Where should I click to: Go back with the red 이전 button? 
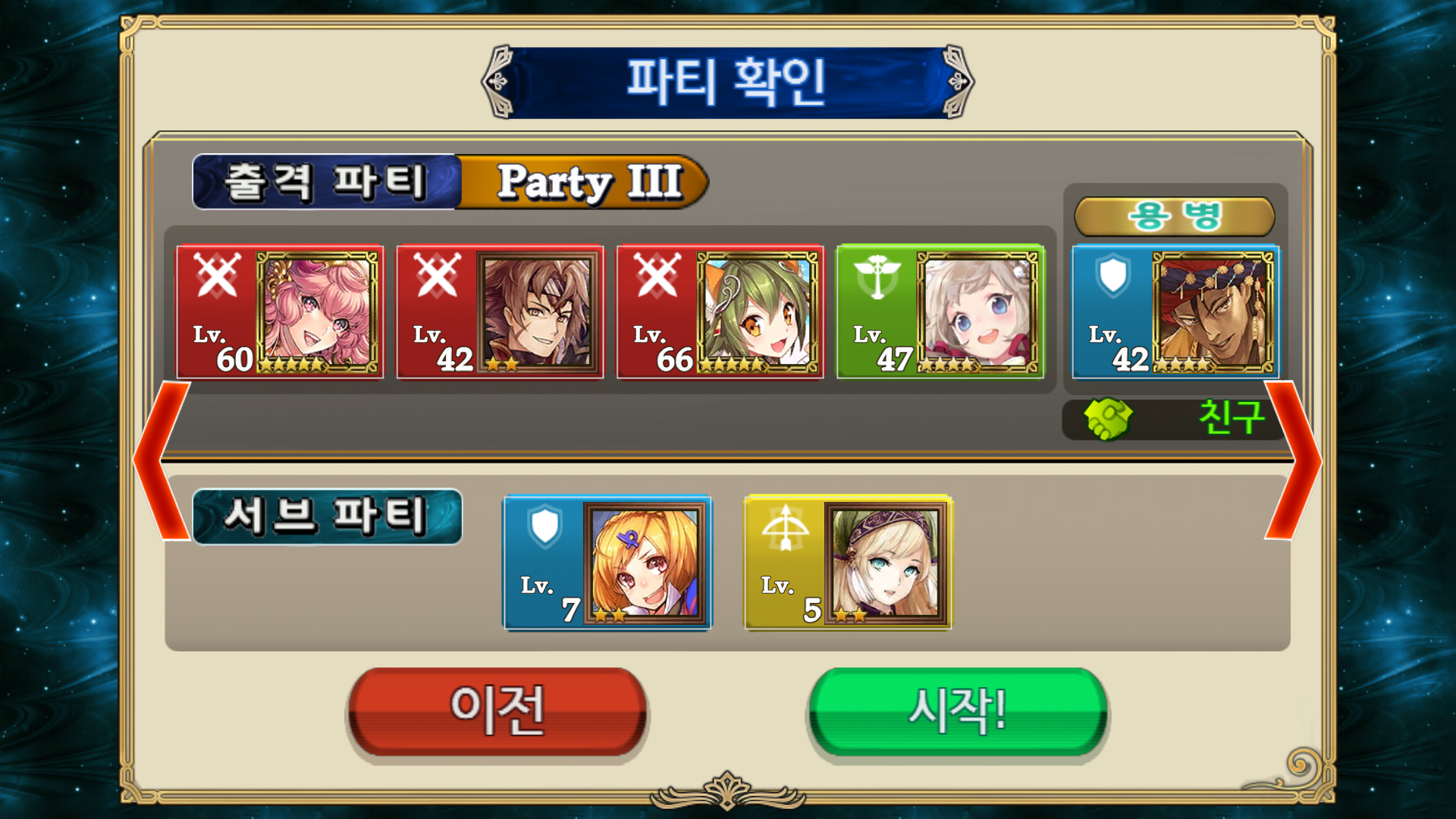tap(497, 711)
